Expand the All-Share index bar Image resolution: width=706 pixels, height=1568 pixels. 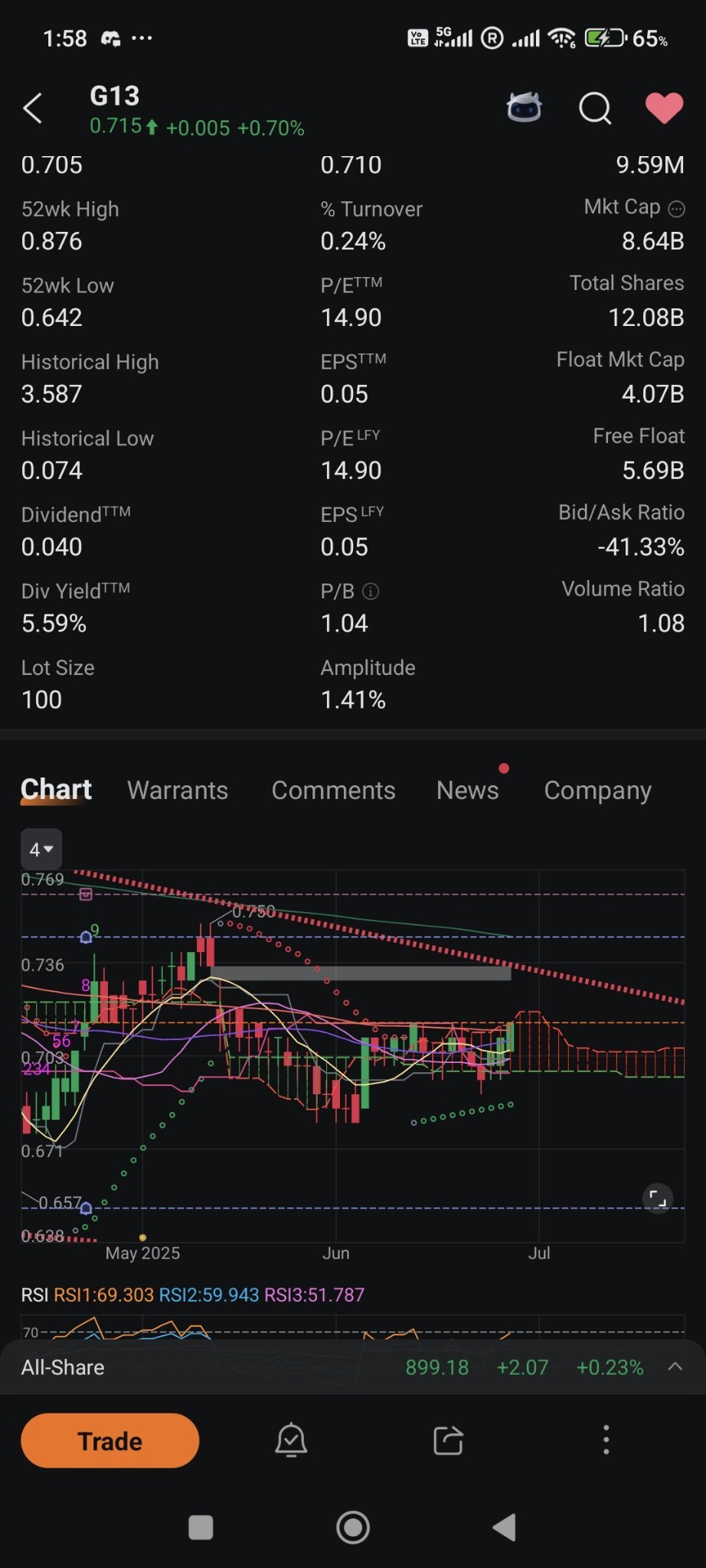click(675, 1366)
